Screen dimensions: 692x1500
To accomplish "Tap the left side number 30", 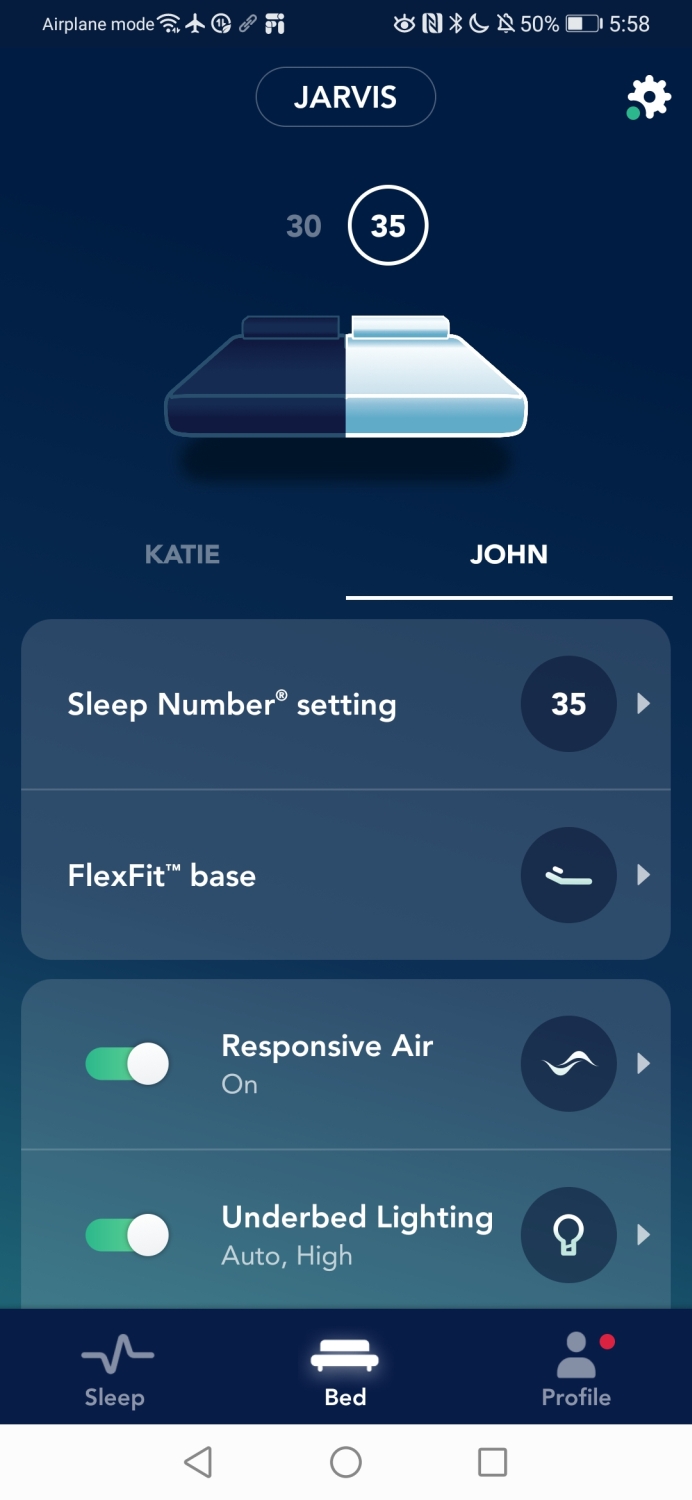I will (x=304, y=226).
